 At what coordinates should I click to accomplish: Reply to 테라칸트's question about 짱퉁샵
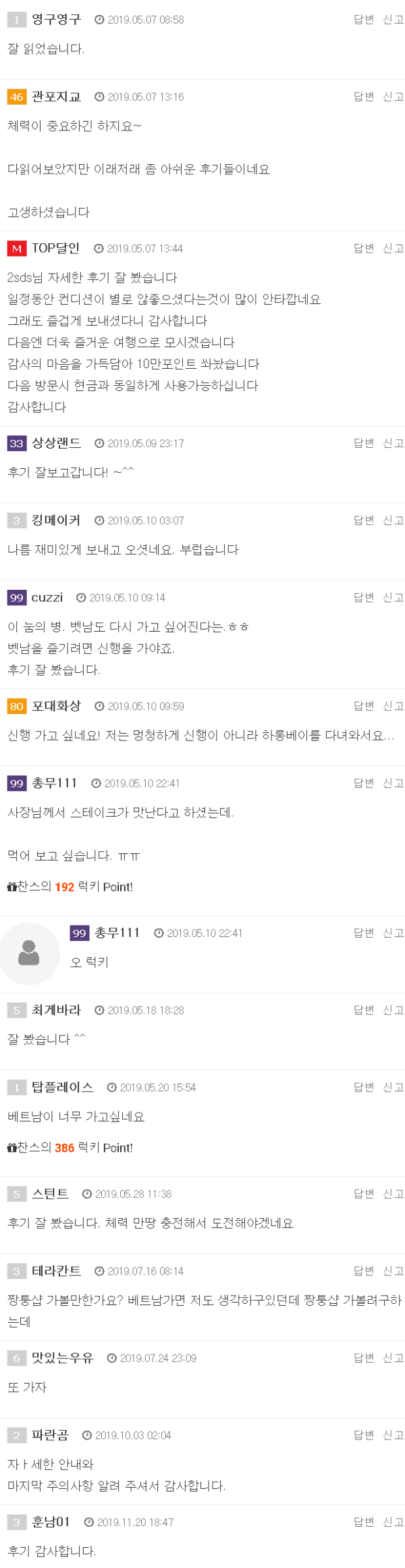click(x=363, y=1271)
